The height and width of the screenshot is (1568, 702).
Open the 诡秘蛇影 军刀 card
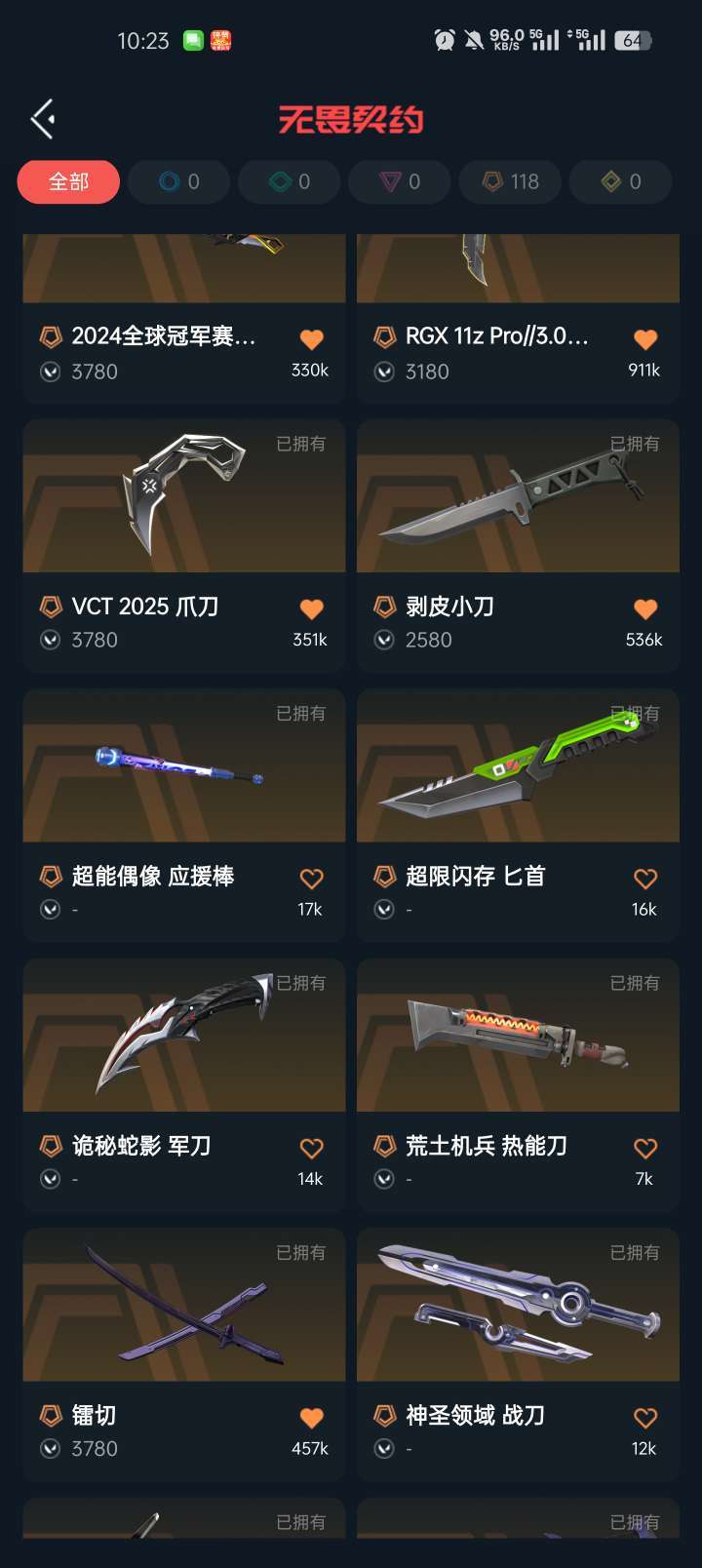(184, 1085)
